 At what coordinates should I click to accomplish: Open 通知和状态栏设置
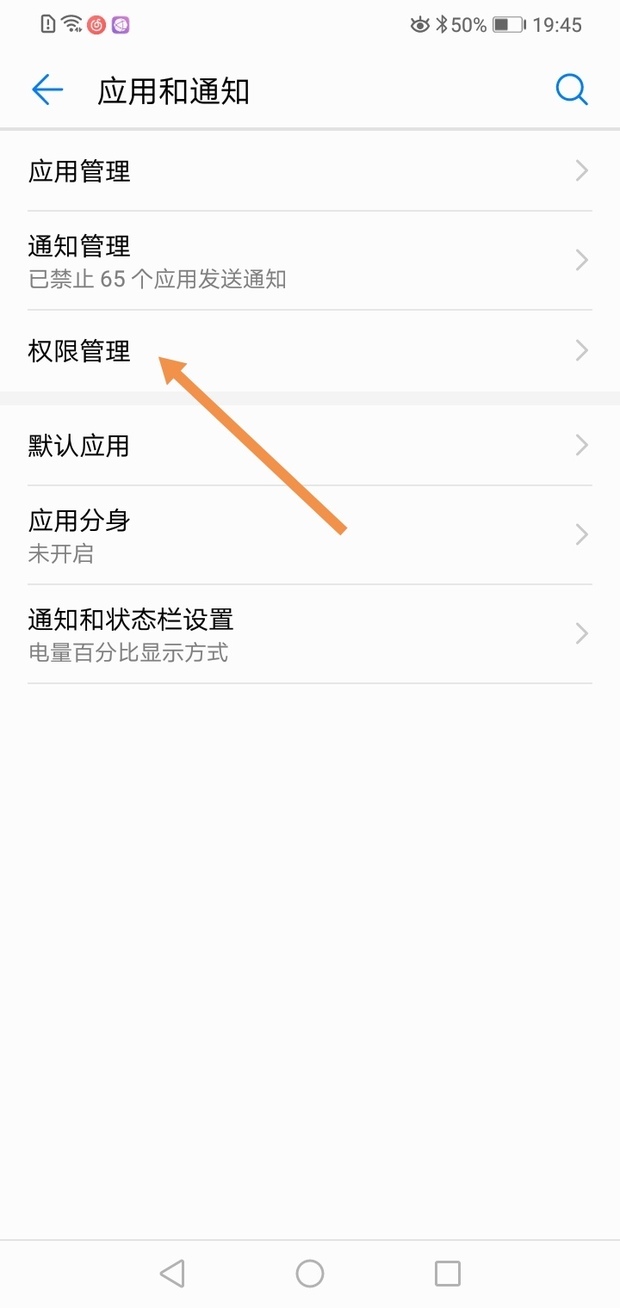[x=310, y=634]
